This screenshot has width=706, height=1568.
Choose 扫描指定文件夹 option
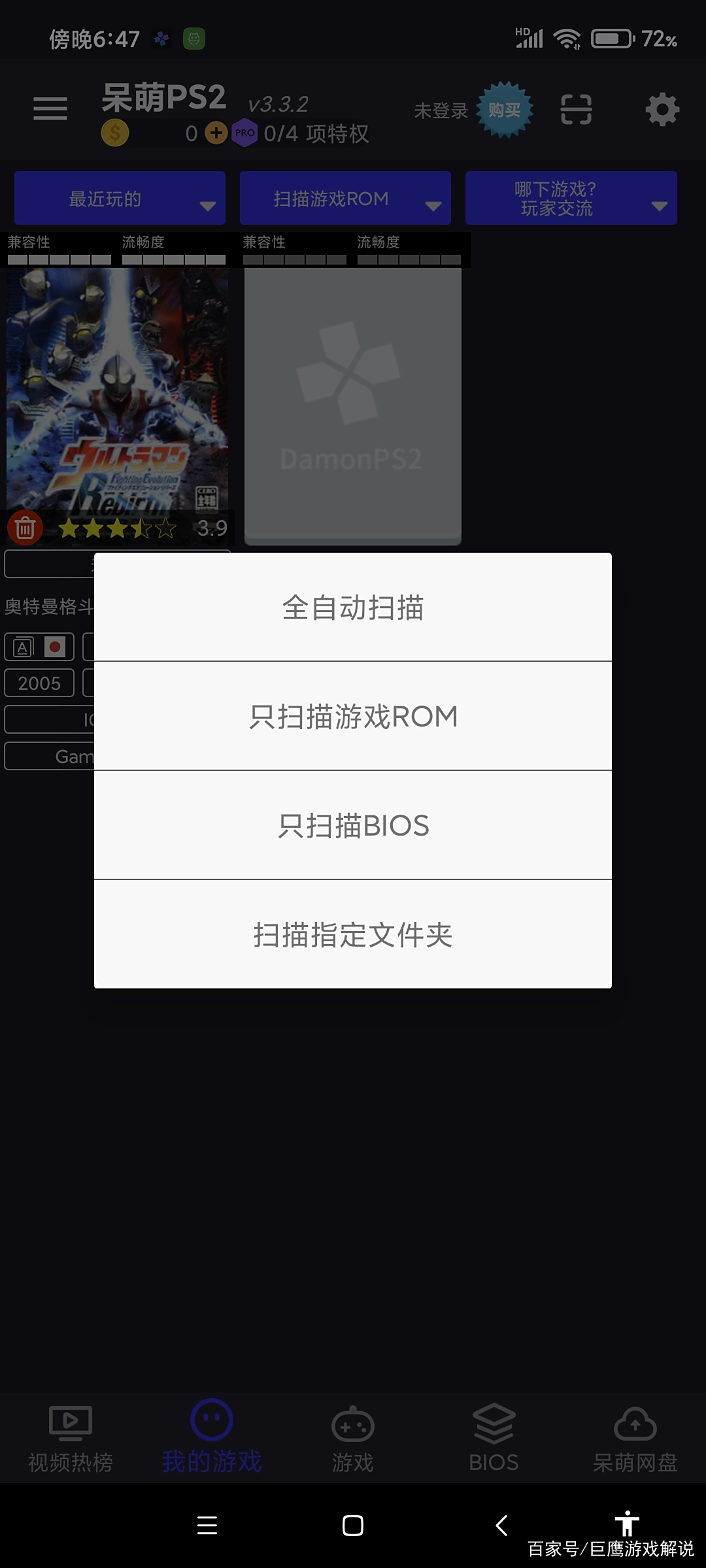tap(353, 935)
